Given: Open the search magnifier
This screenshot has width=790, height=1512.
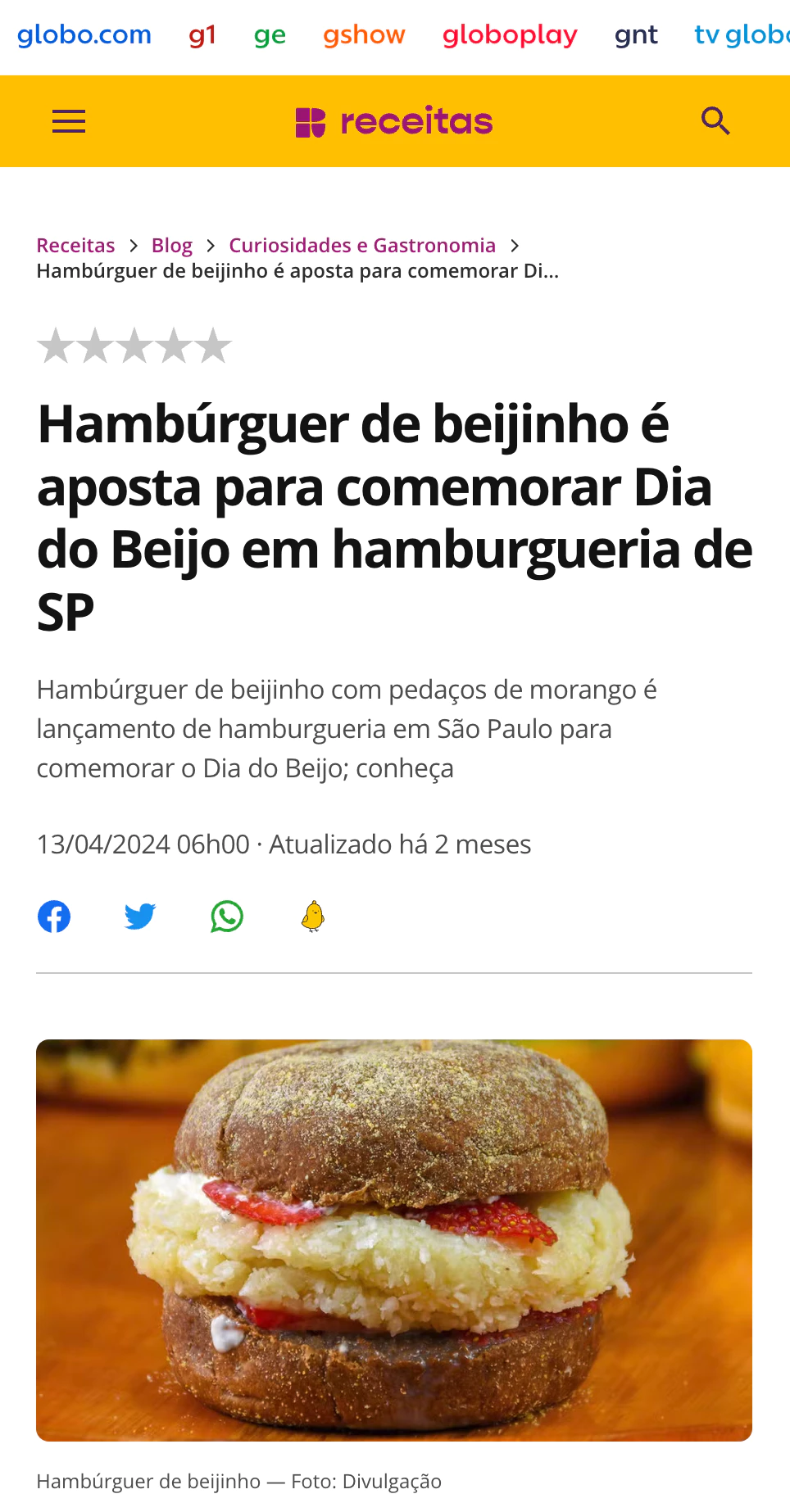Looking at the screenshot, I should coord(715,121).
